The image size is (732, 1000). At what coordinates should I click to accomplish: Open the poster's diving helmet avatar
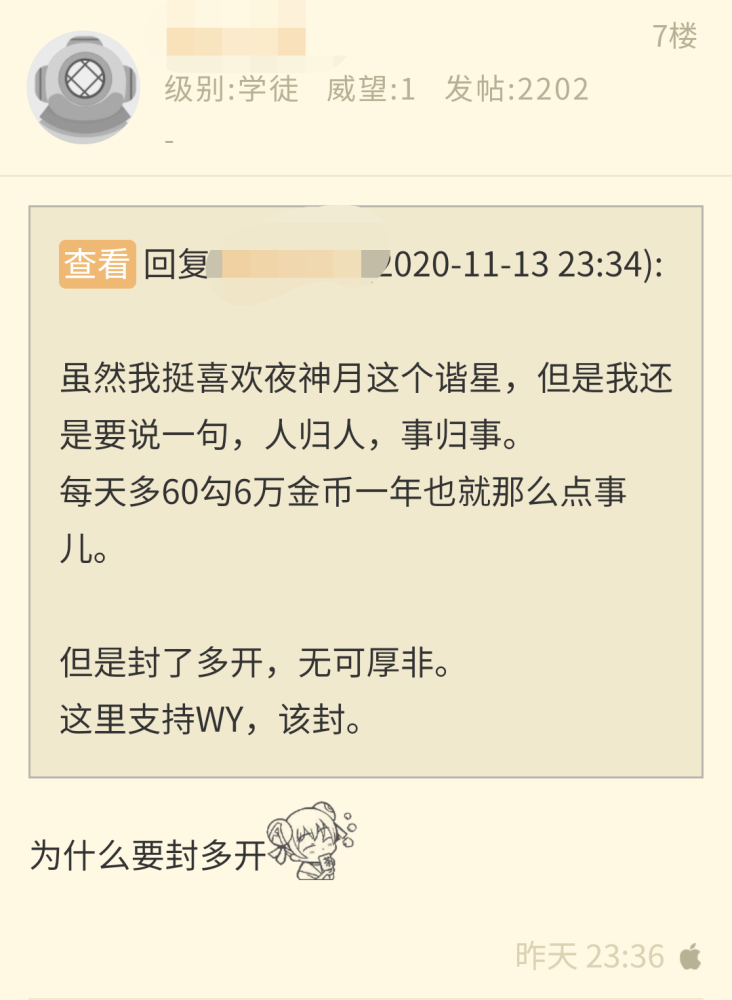pos(83,87)
